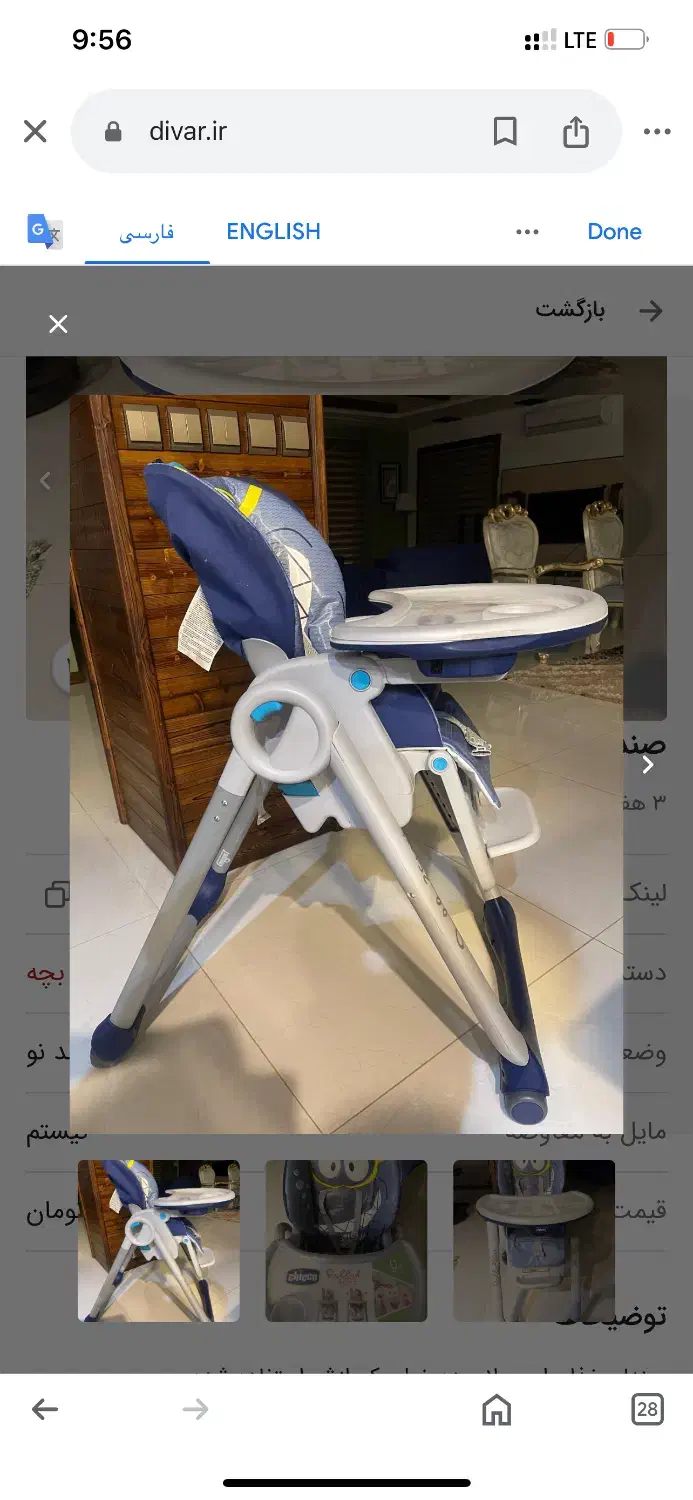693x1500 pixels.
Task: Bookmark this divar.ir page
Action: (505, 131)
